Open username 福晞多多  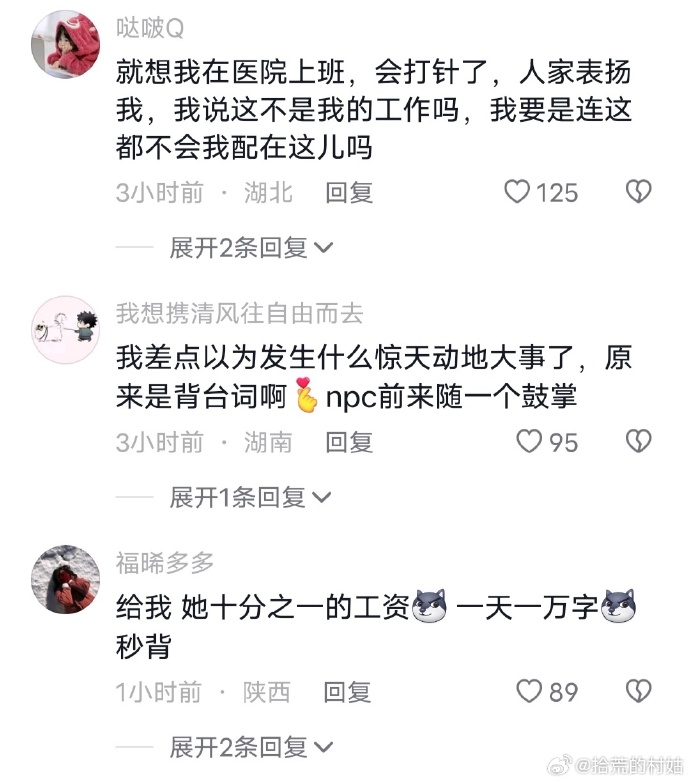coord(165,563)
